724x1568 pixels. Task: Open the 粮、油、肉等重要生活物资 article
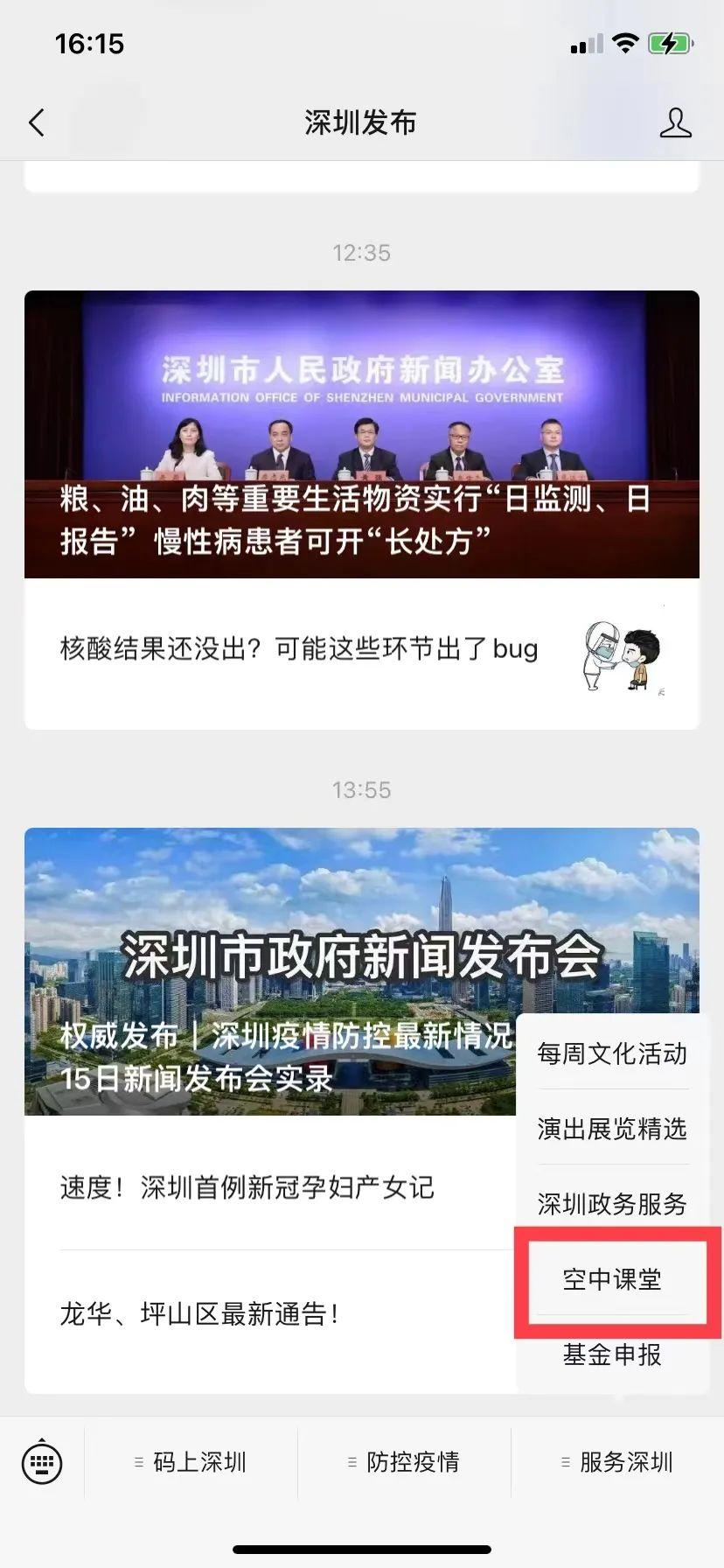(x=361, y=434)
